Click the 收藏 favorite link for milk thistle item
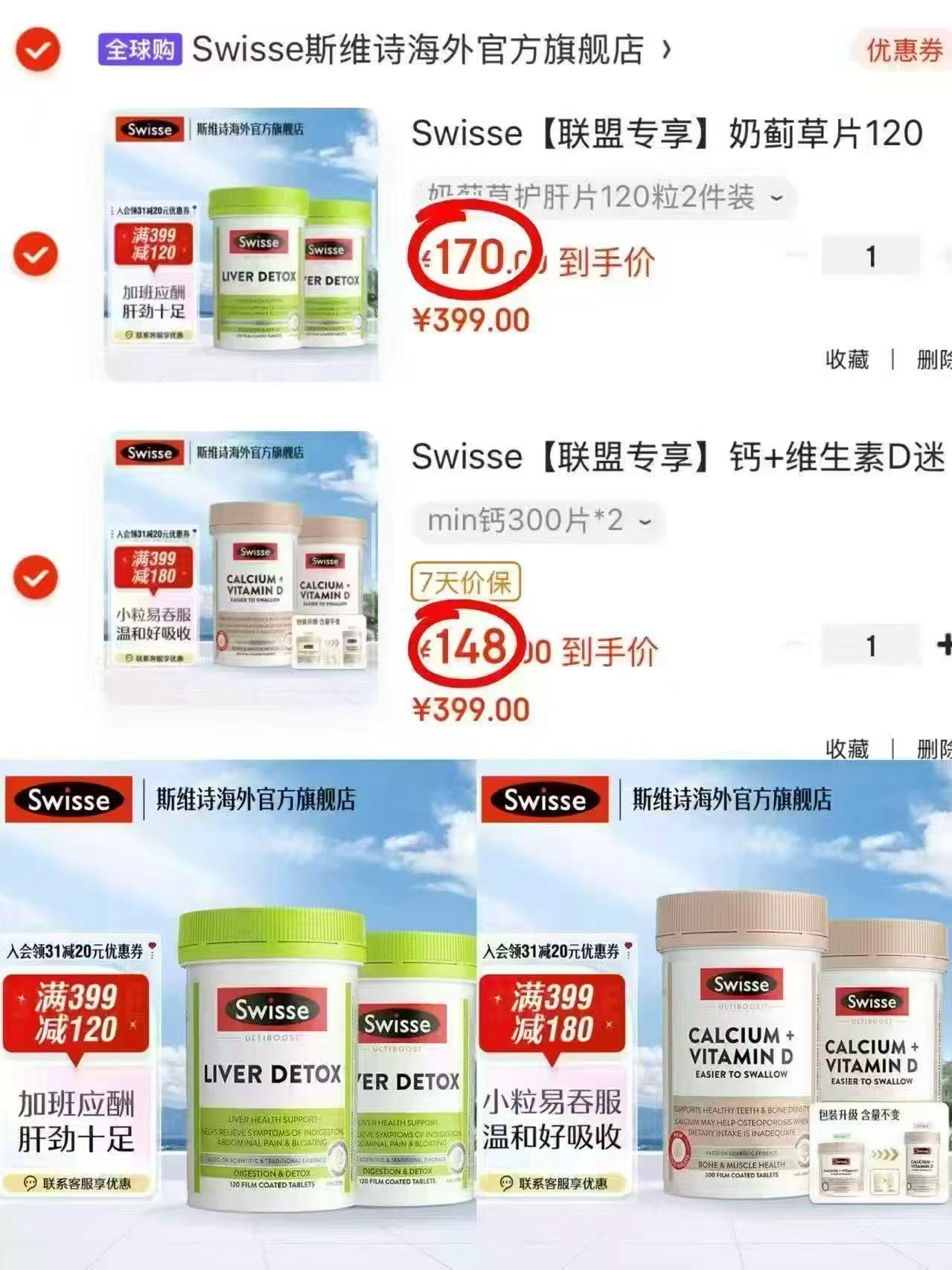Viewport: 952px width, 1270px height. pyautogui.click(x=847, y=360)
